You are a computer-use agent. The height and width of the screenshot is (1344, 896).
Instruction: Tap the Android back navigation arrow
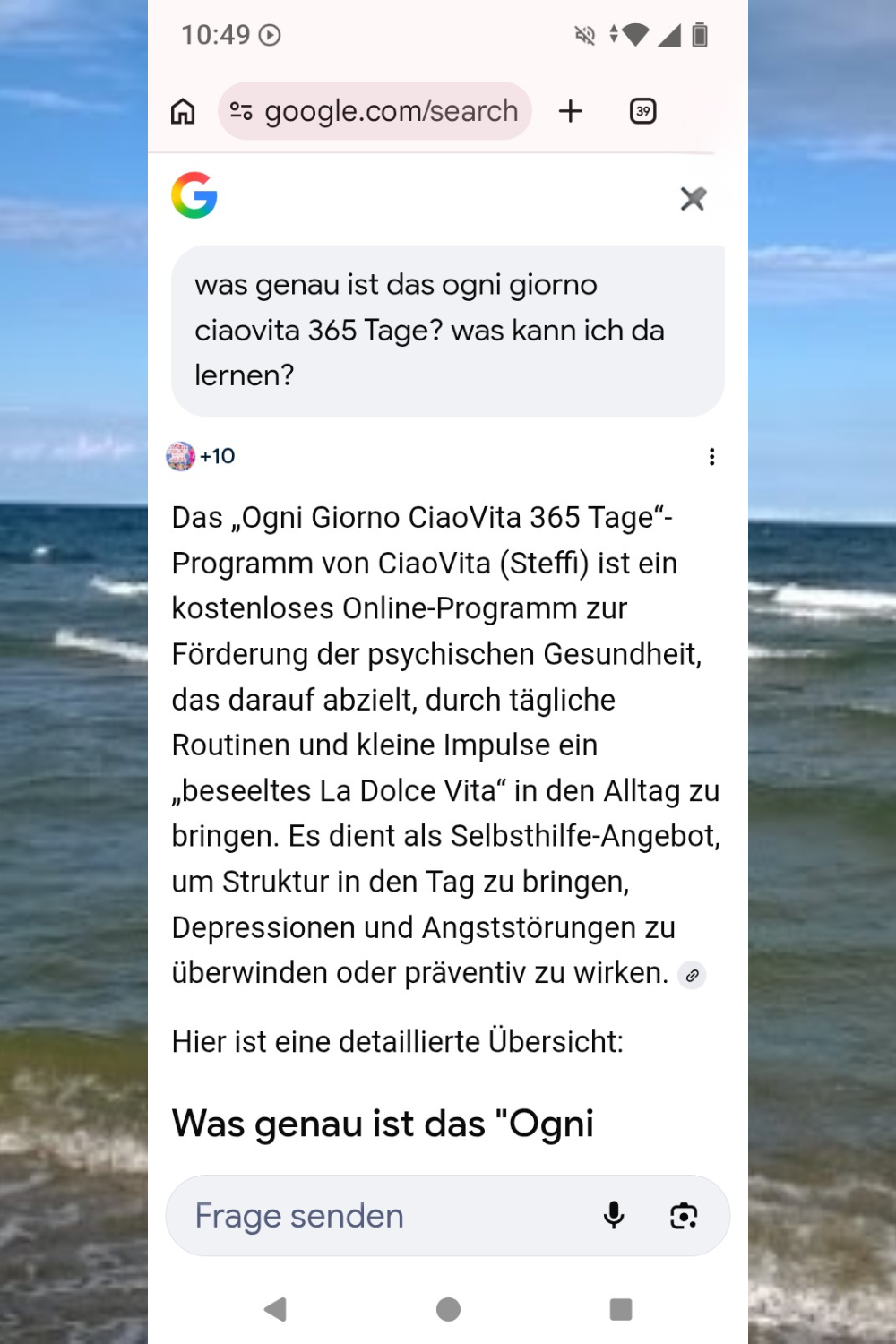[x=275, y=1308]
